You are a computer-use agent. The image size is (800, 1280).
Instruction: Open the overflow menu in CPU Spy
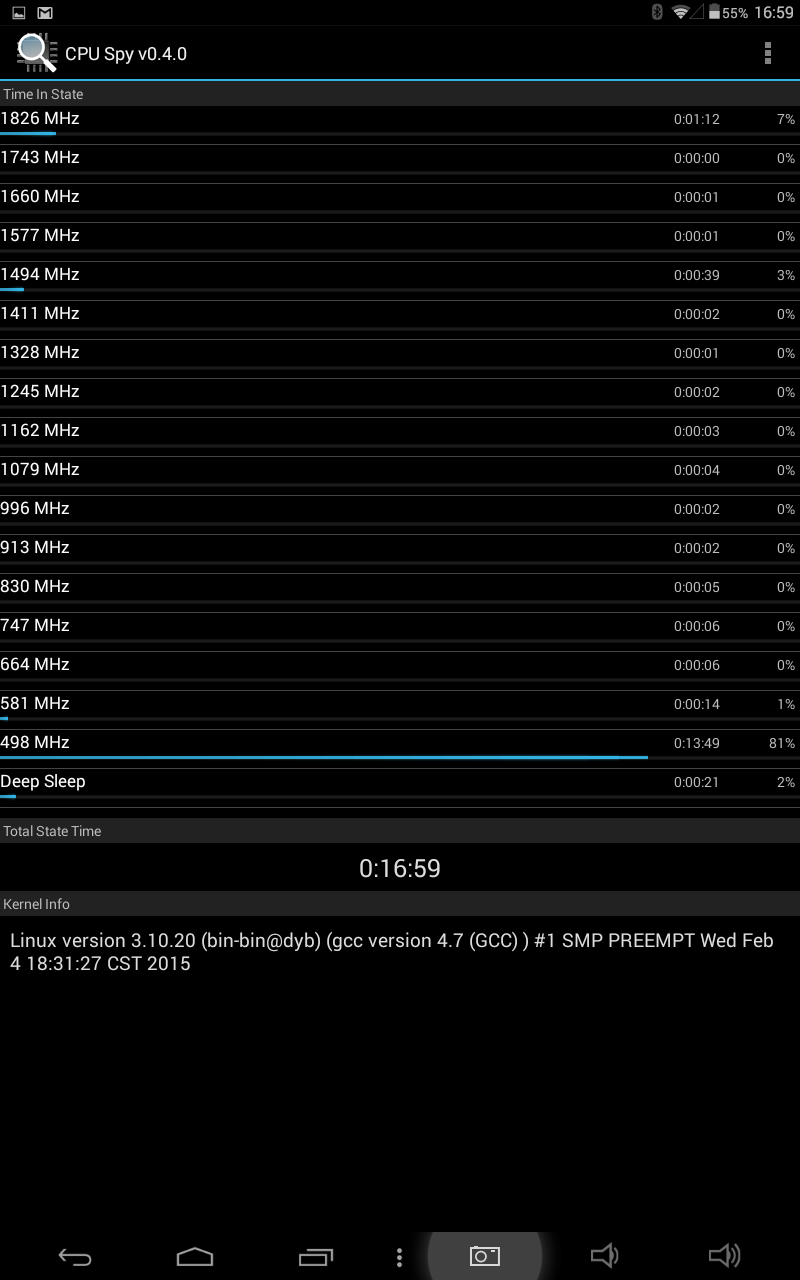click(767, 53)
